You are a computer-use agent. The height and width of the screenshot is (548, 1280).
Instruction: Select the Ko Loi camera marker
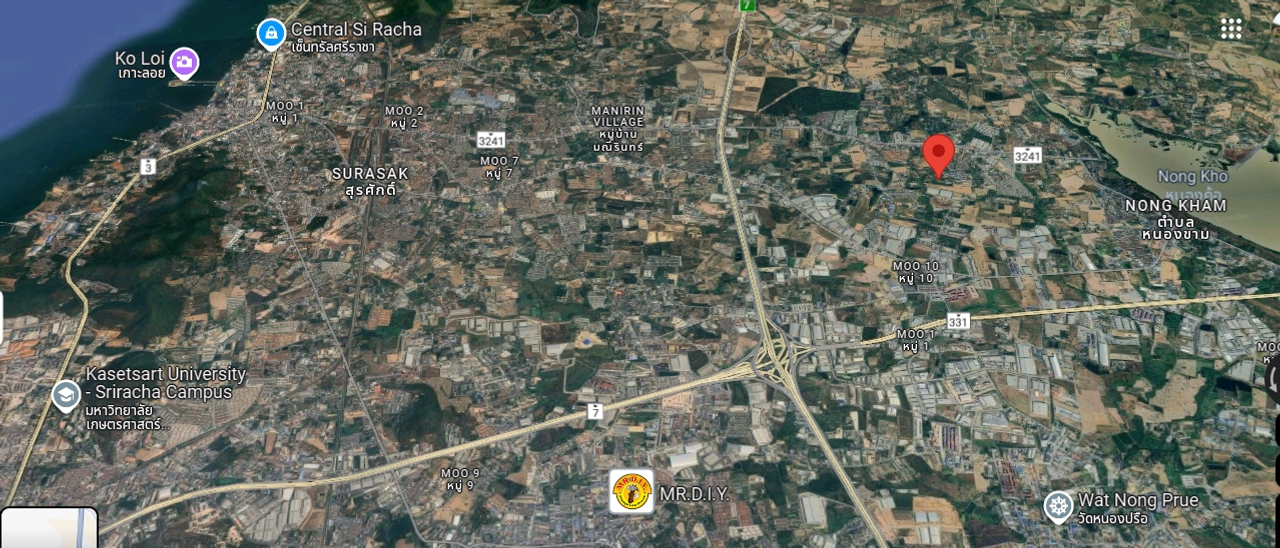coord(183,63)
